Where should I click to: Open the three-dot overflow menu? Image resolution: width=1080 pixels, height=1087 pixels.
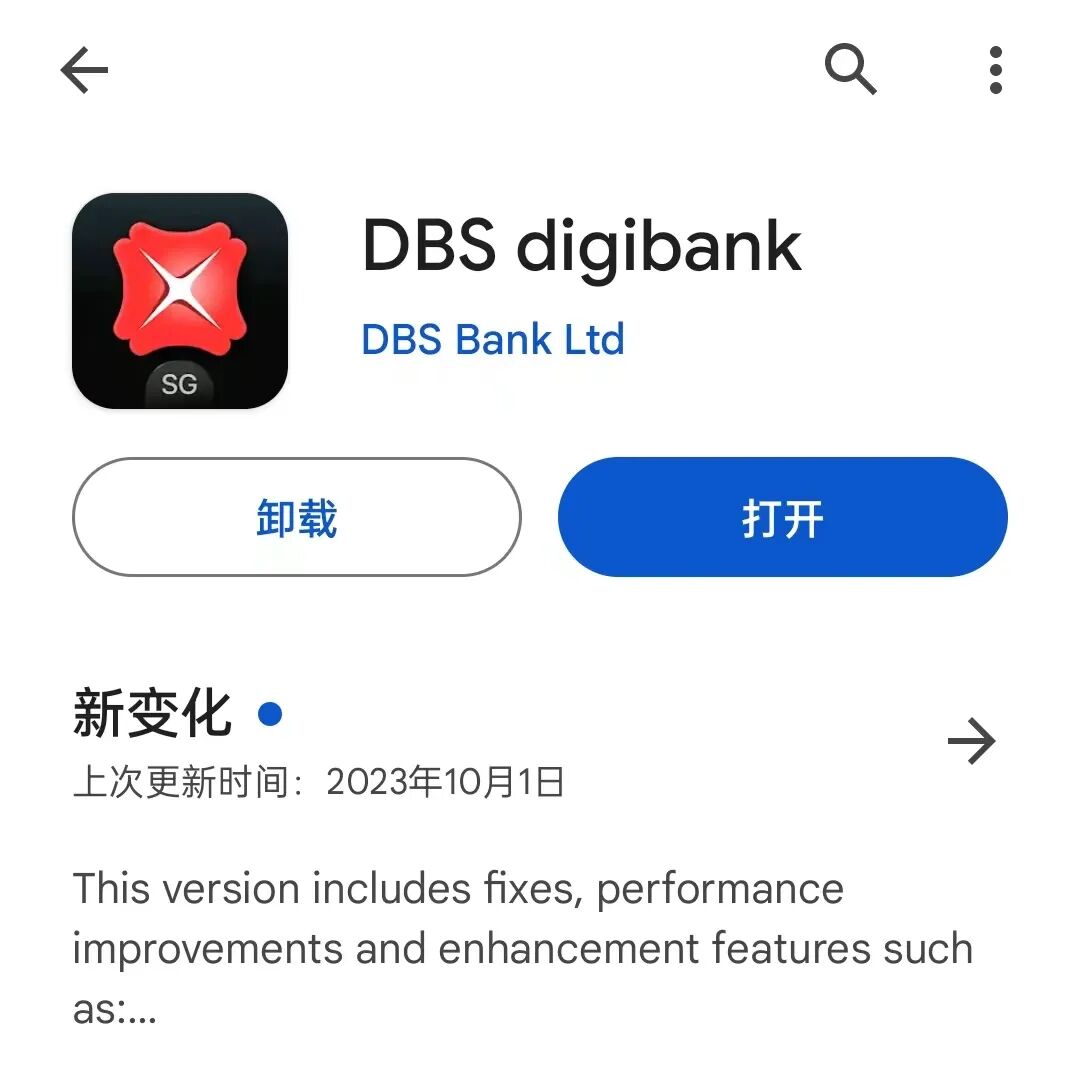pos(995,70)
